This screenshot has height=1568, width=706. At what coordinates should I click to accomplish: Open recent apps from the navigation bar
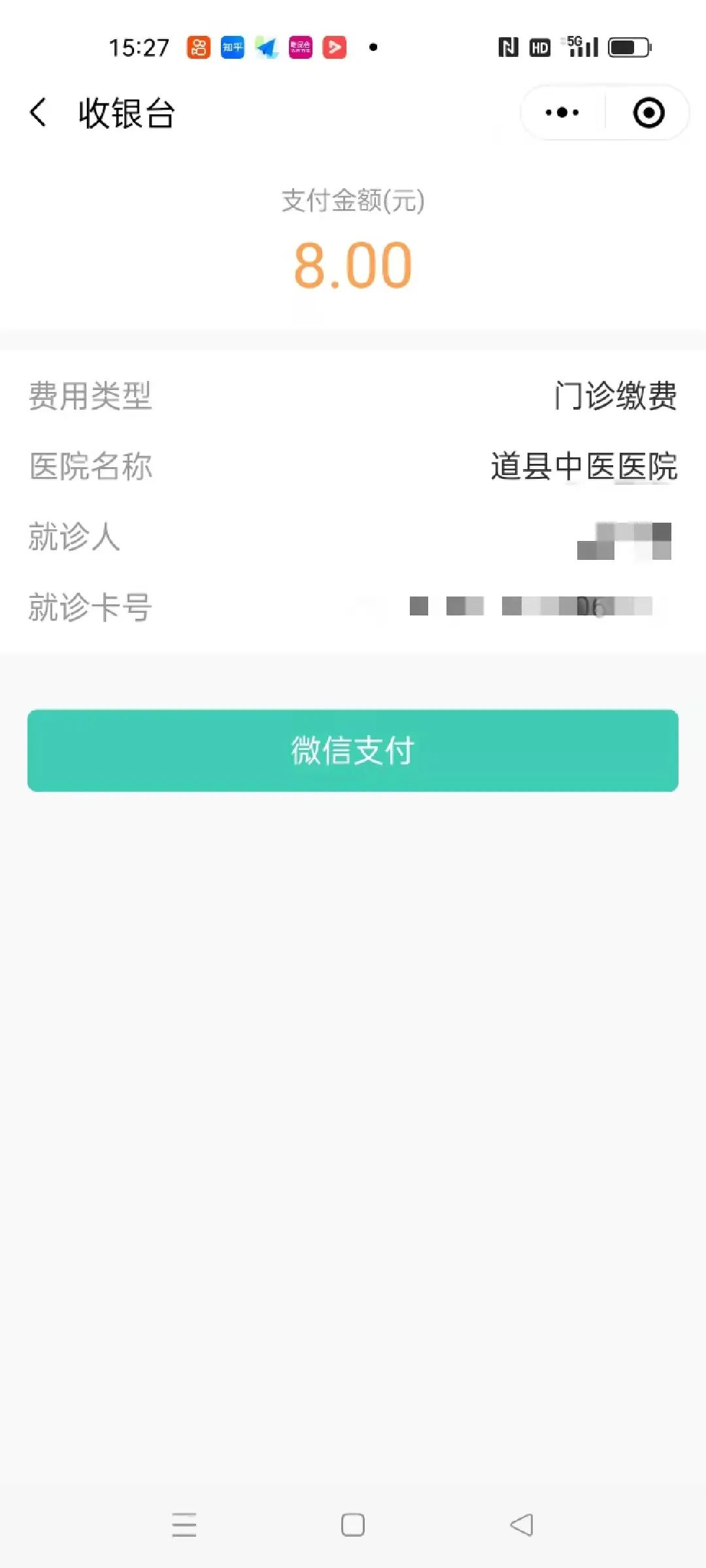click(184, 1525)
